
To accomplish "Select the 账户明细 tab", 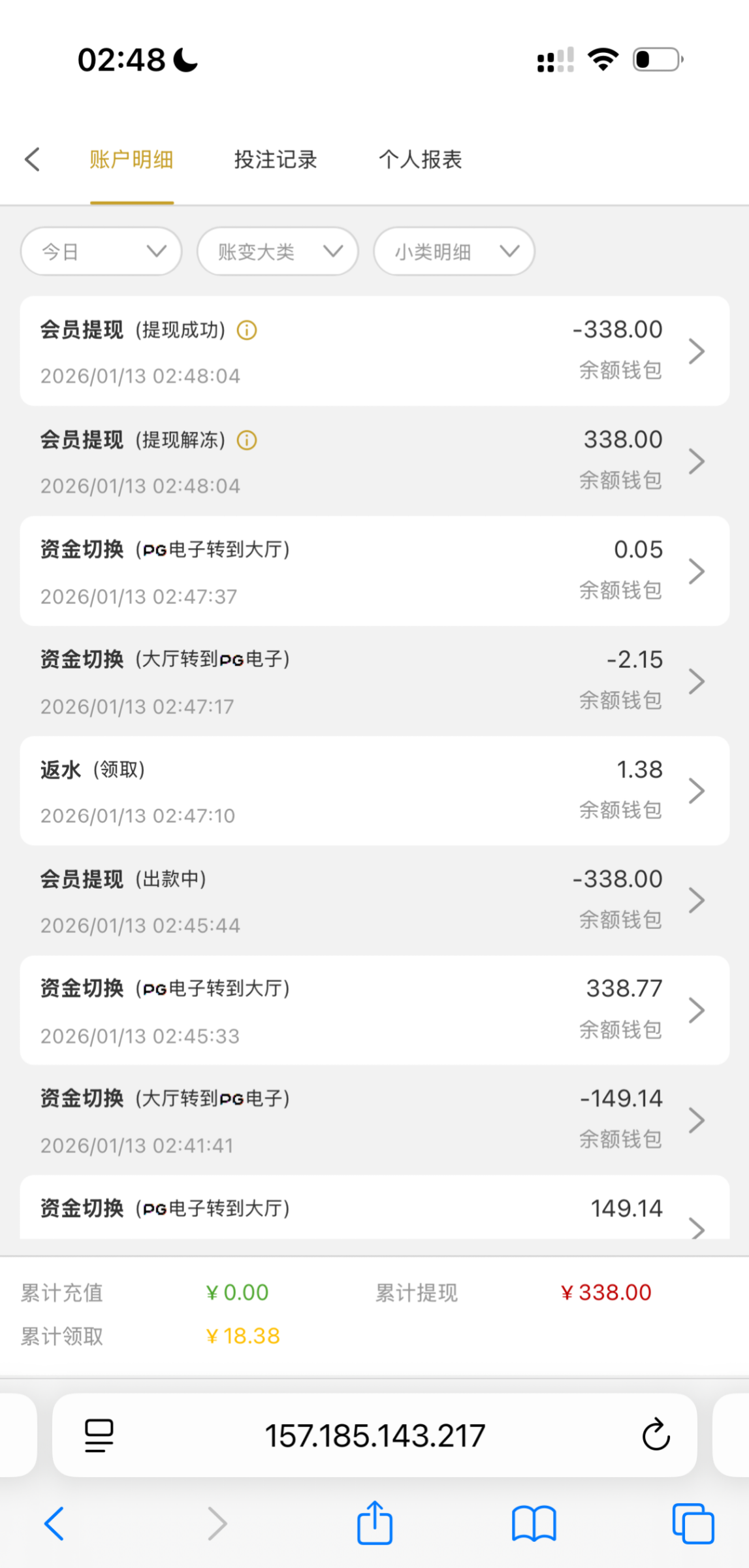I will pyautogui.click(x=131, y=159).
